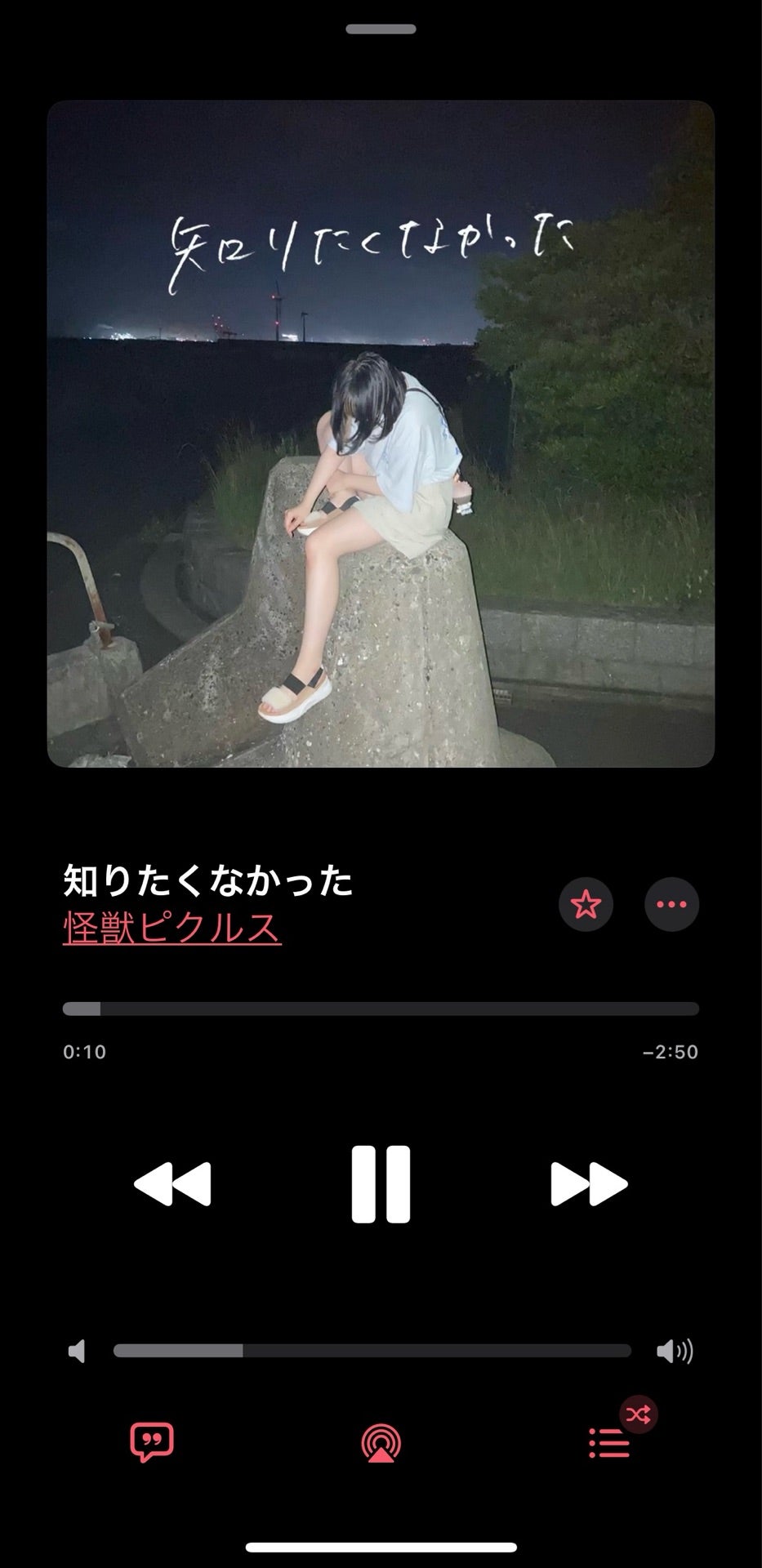Tap the album artwork for 知りたくなかった
This screenshot has width=762, height=1568.
381,433
